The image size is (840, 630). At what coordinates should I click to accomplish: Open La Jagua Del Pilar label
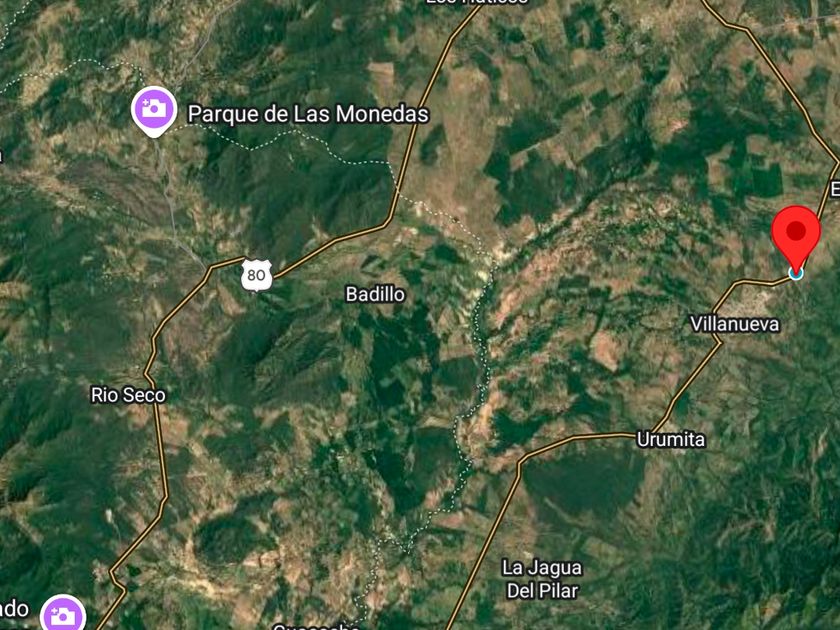pyautogui.click(x=542, y=579)
